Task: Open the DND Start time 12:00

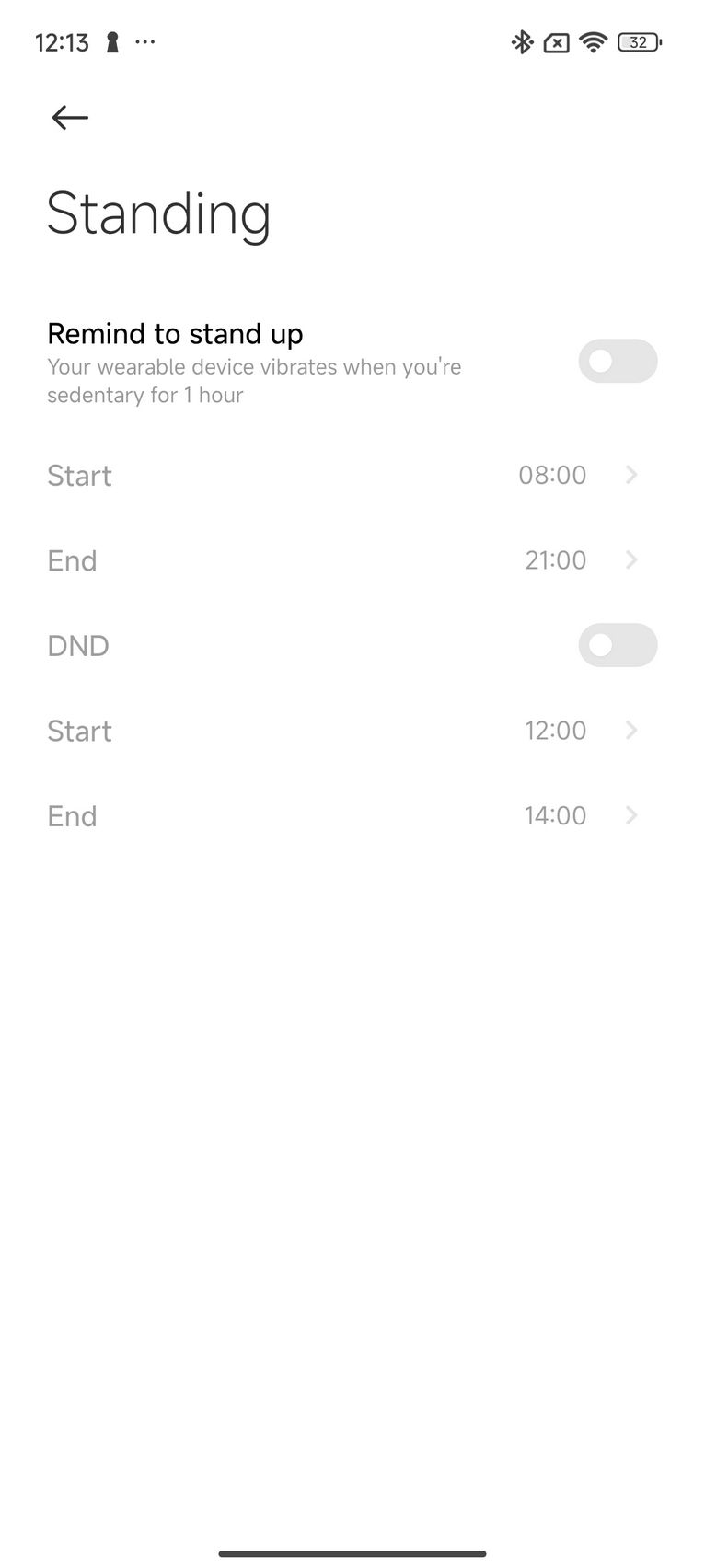Action: tap(352, 731)
